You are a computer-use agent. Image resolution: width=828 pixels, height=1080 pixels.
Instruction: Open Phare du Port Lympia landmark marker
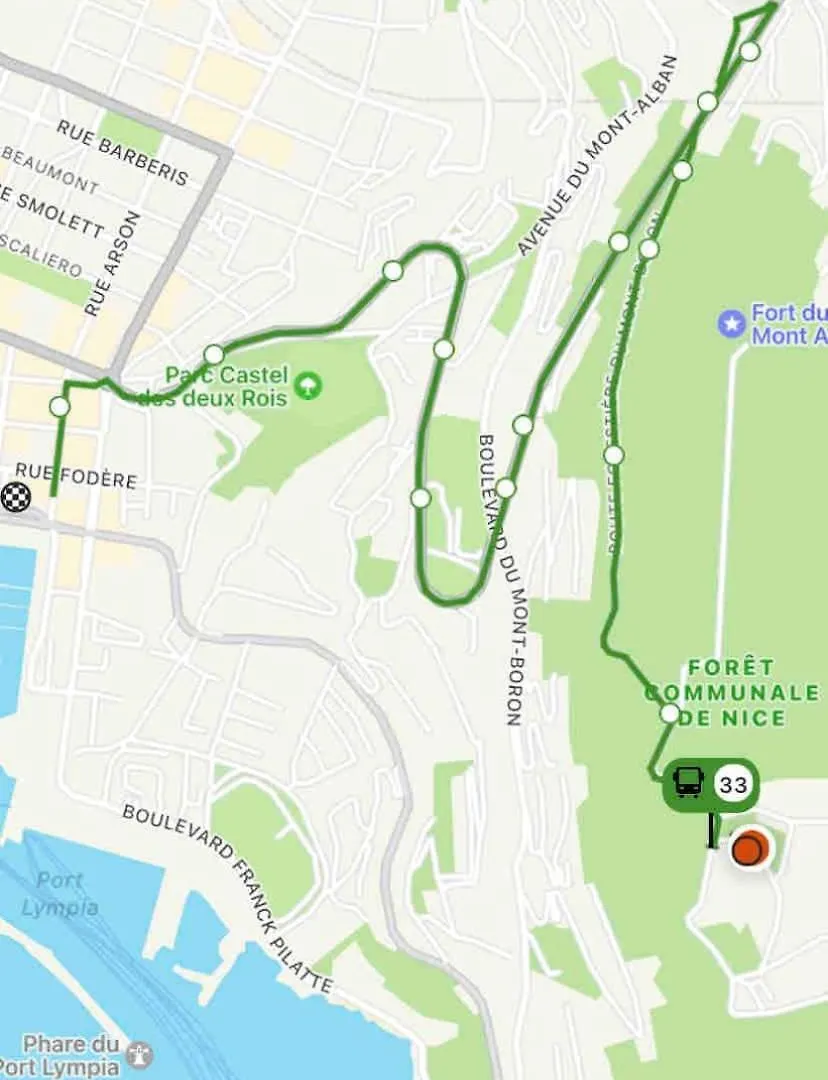point(140,1054)
